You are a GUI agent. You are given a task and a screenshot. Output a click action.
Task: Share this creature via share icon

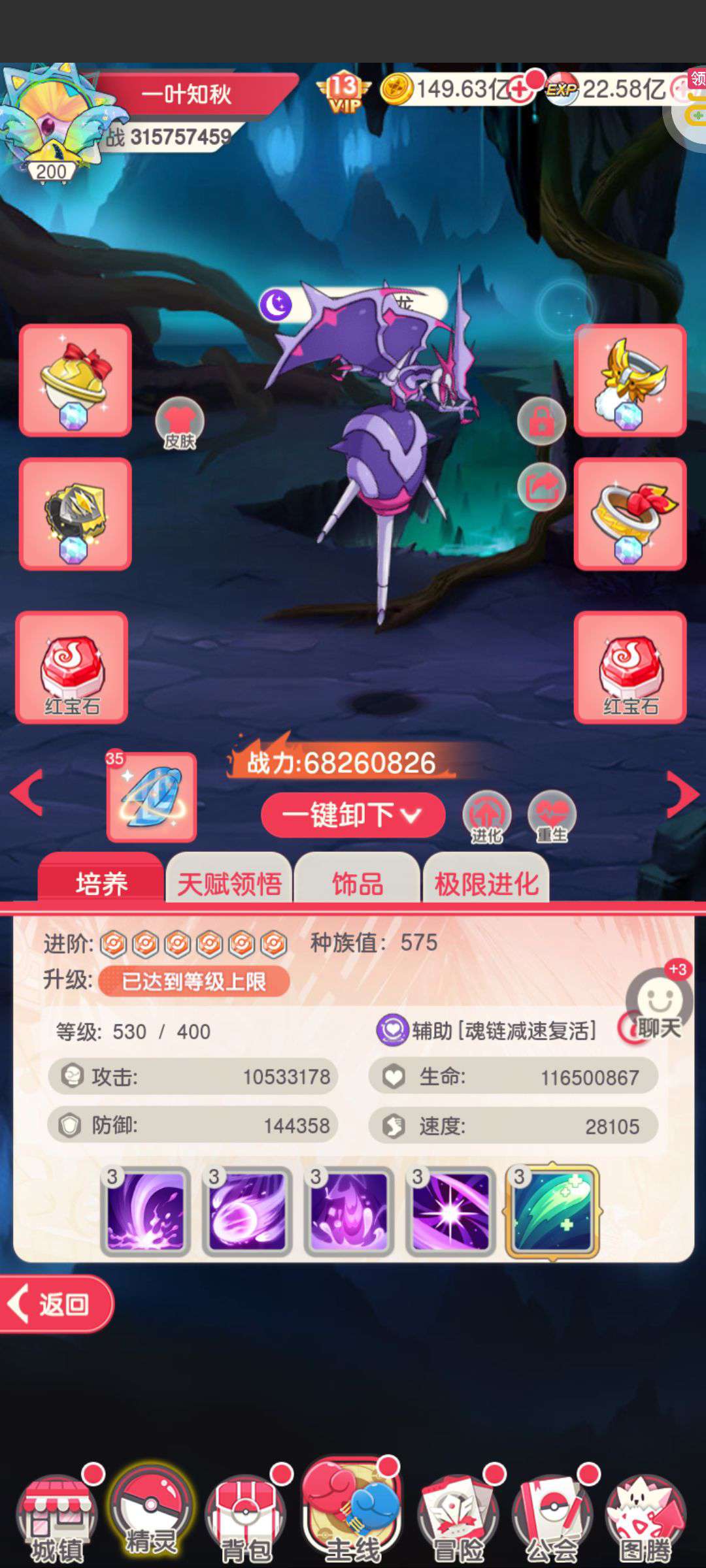coord(541,487)
